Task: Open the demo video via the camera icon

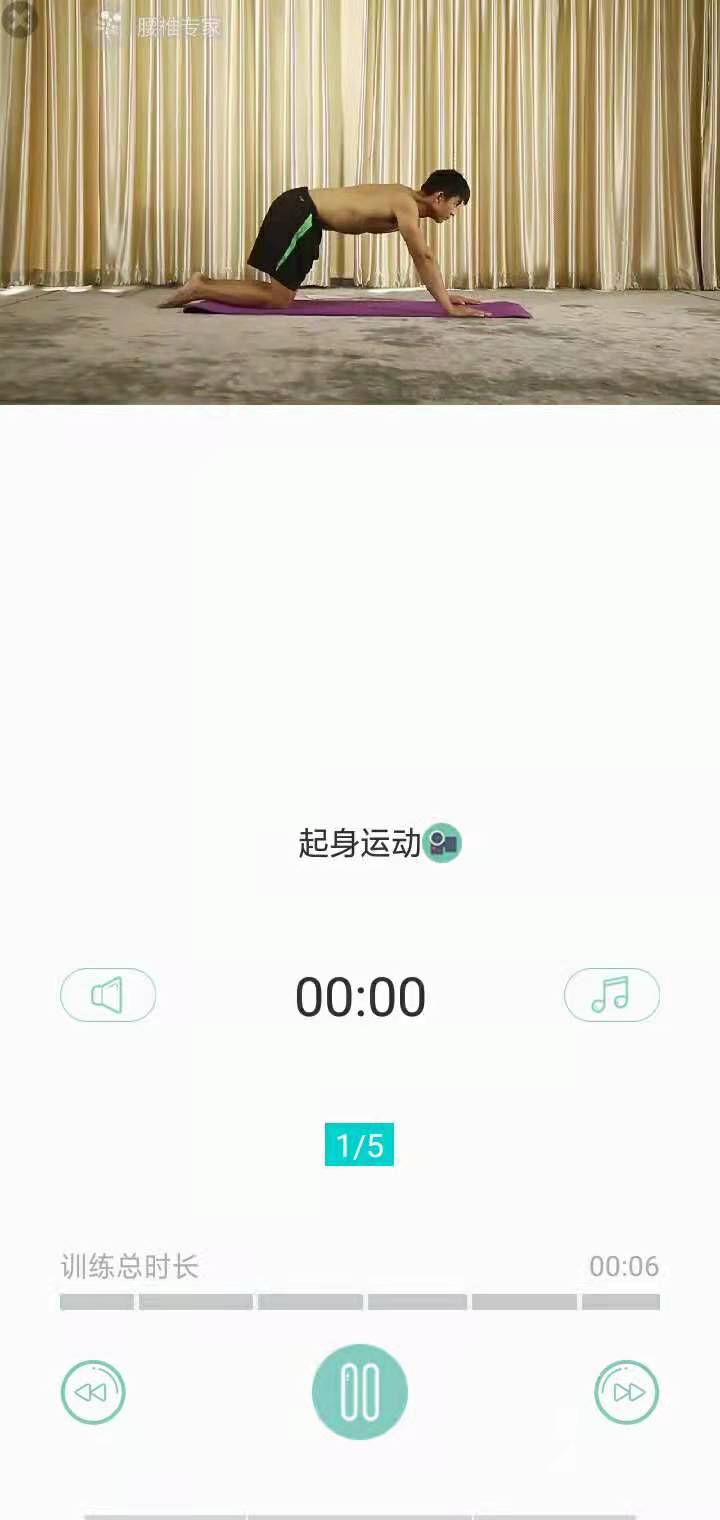Action: [x=445, y=843]
